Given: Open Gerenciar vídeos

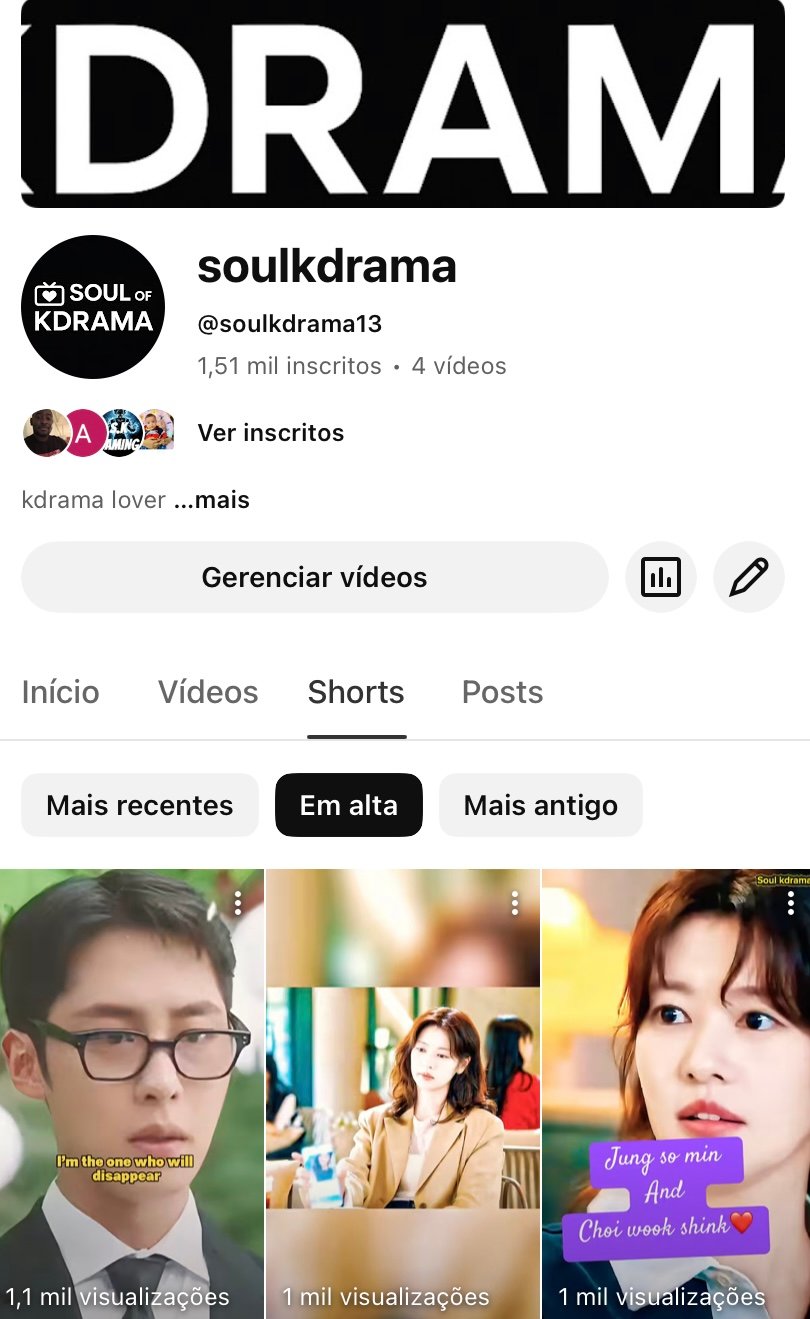Looking at the screenshot, I should coord(314,577).
